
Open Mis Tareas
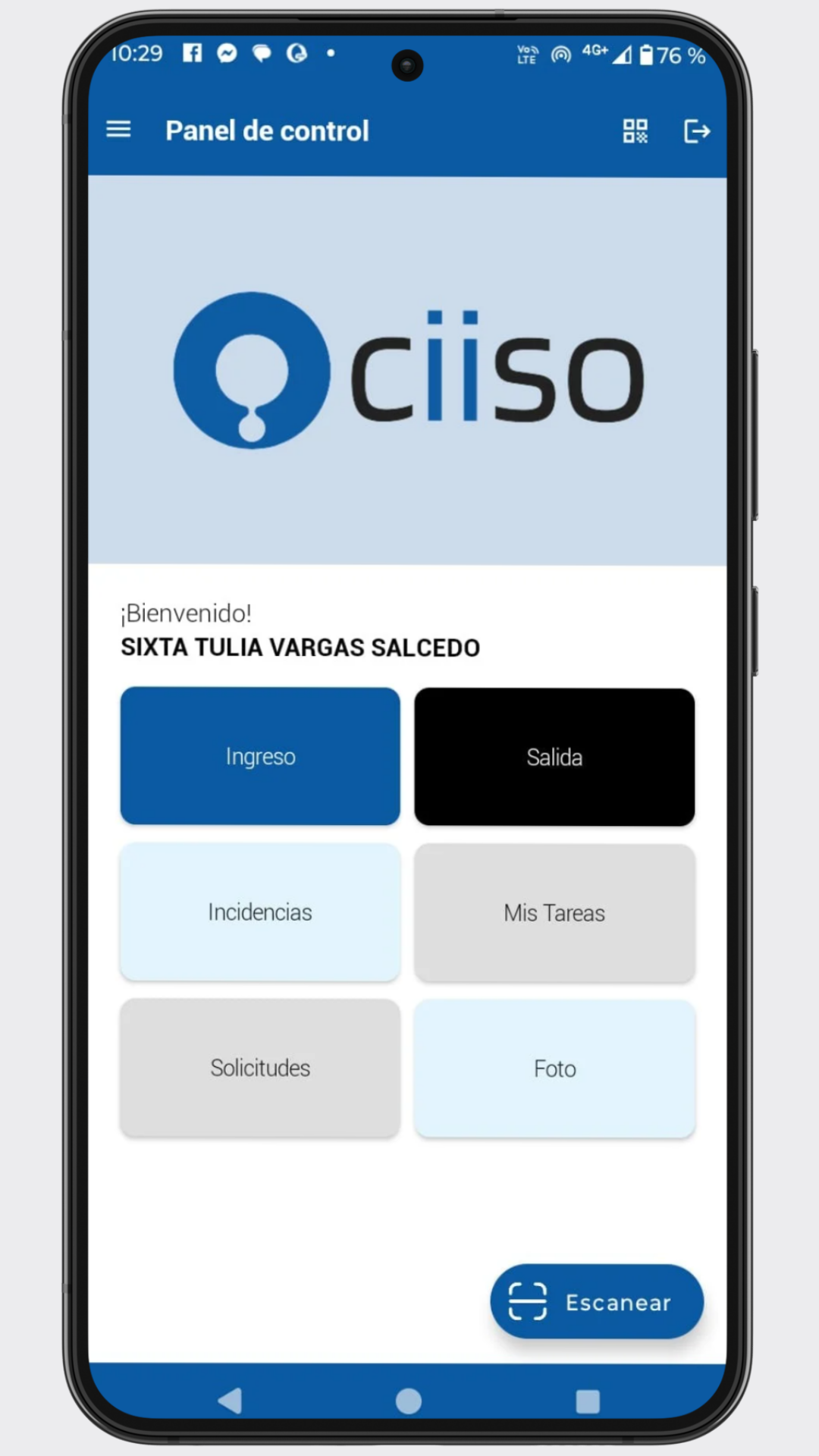554,913
